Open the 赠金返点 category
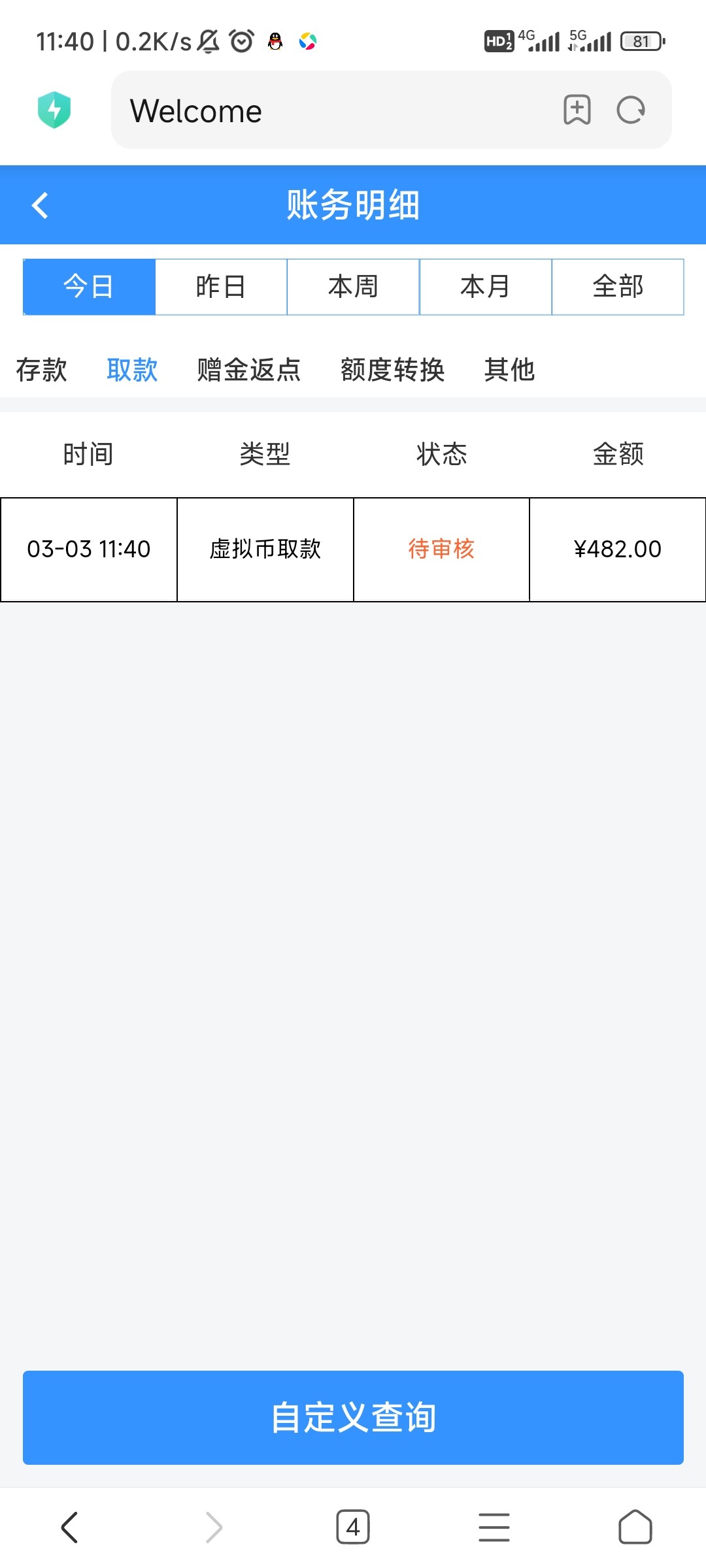The image size is (706, 1568). (x=247, y=370)
